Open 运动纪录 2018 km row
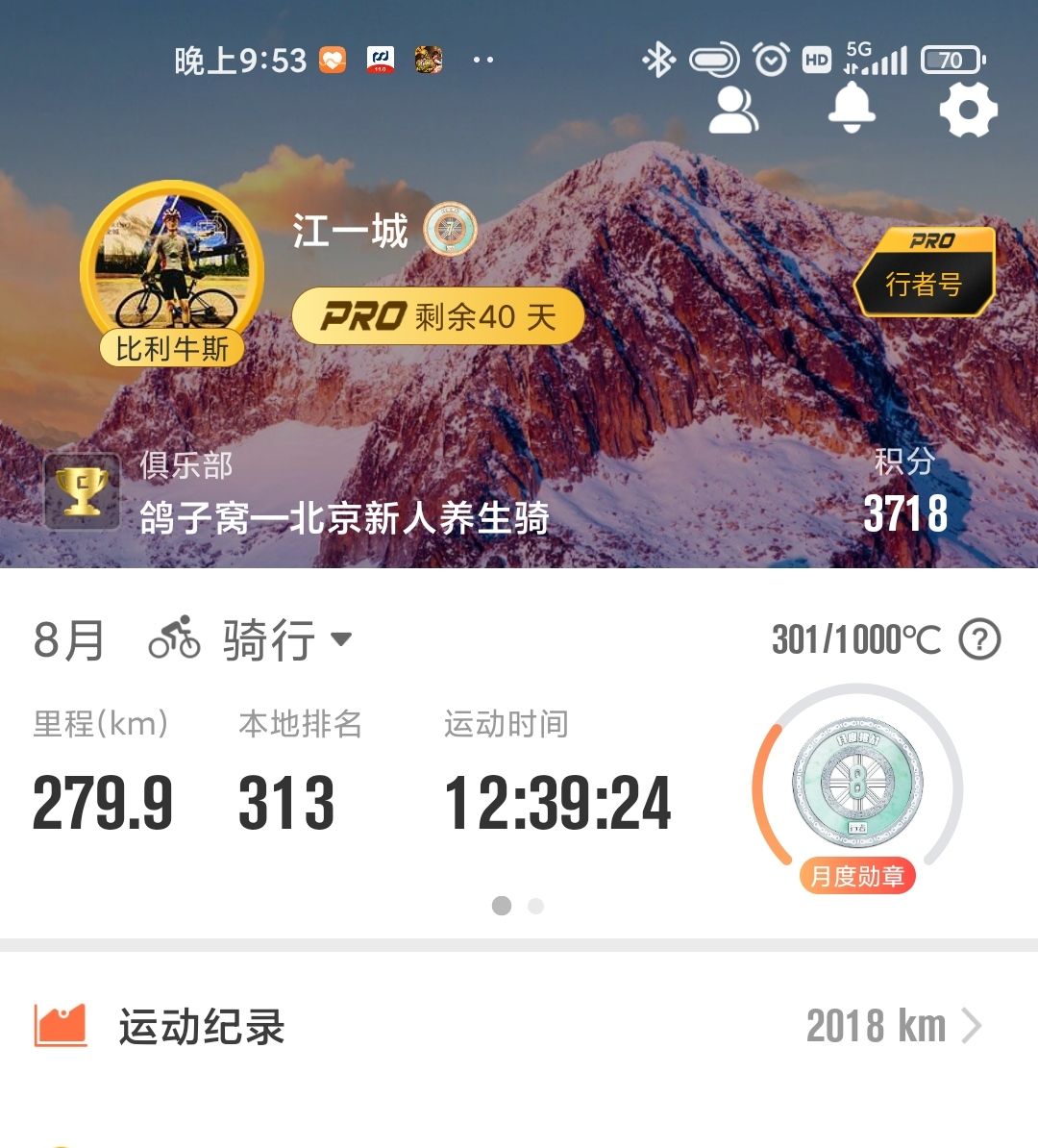Viewport: 1038px width, 1148px height. 519,1026
